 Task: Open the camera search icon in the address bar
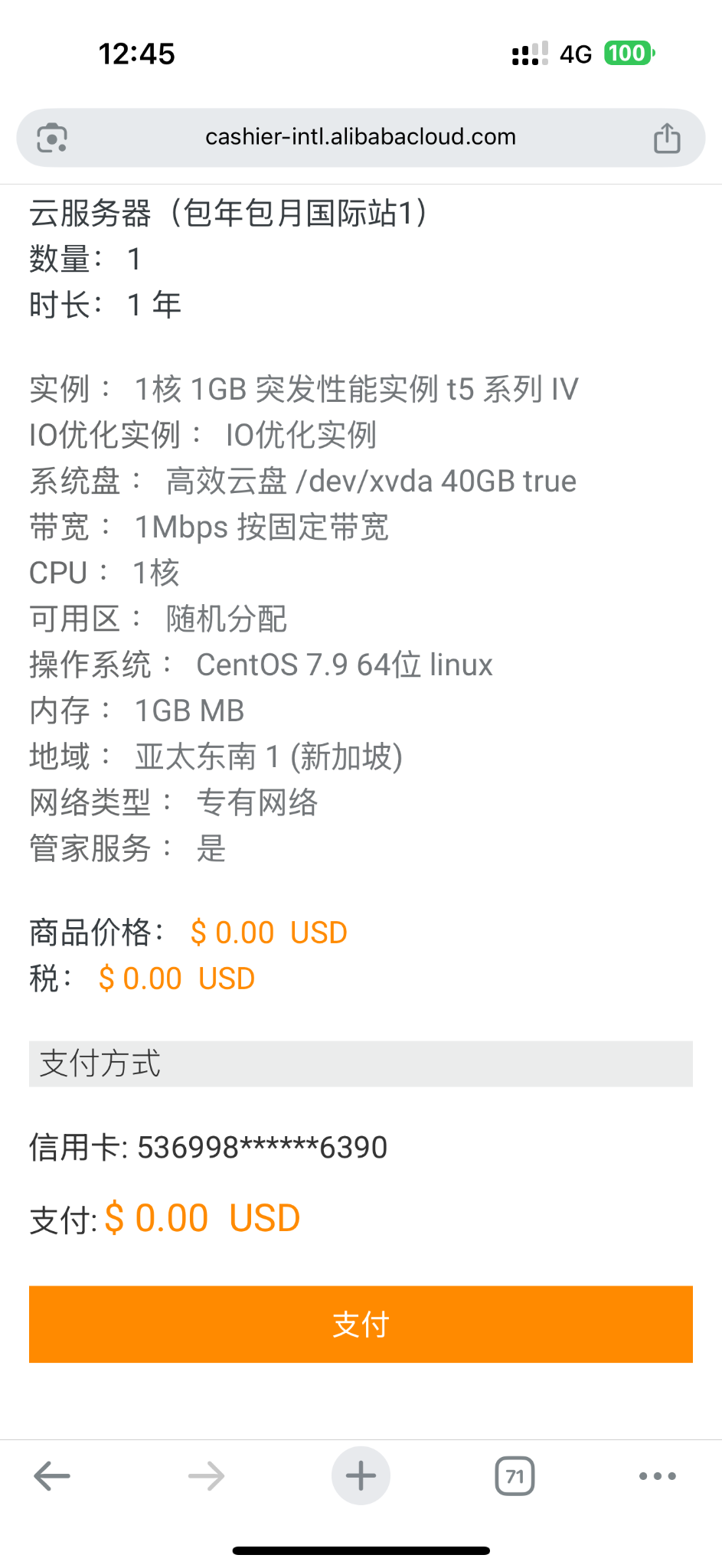(52, 139)
